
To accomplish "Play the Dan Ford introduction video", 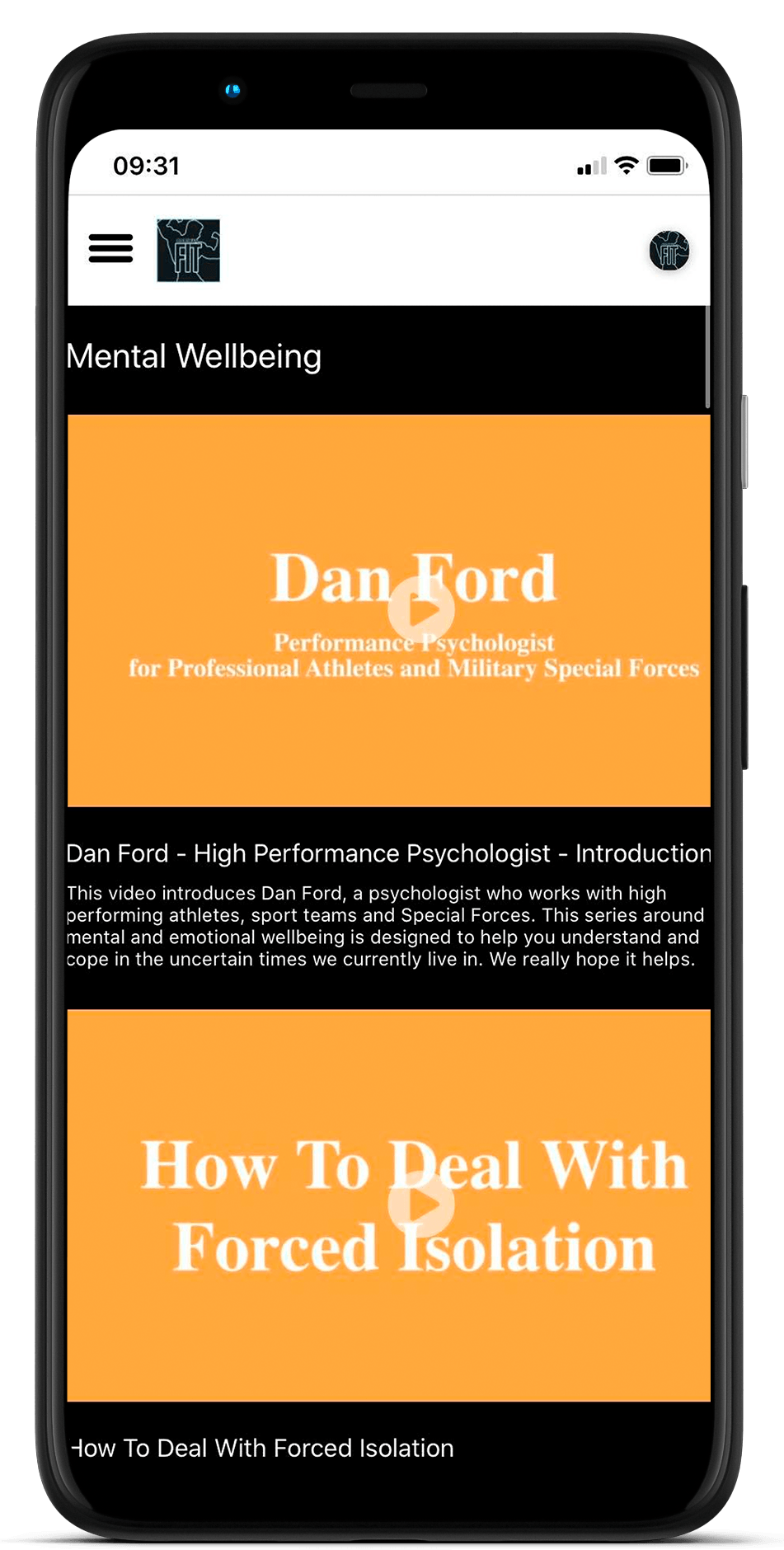I will click(421, 610).
